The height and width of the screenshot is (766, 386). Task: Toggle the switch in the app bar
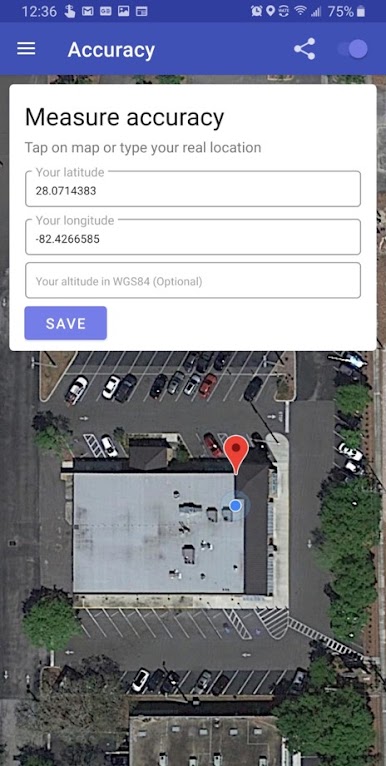352,49
